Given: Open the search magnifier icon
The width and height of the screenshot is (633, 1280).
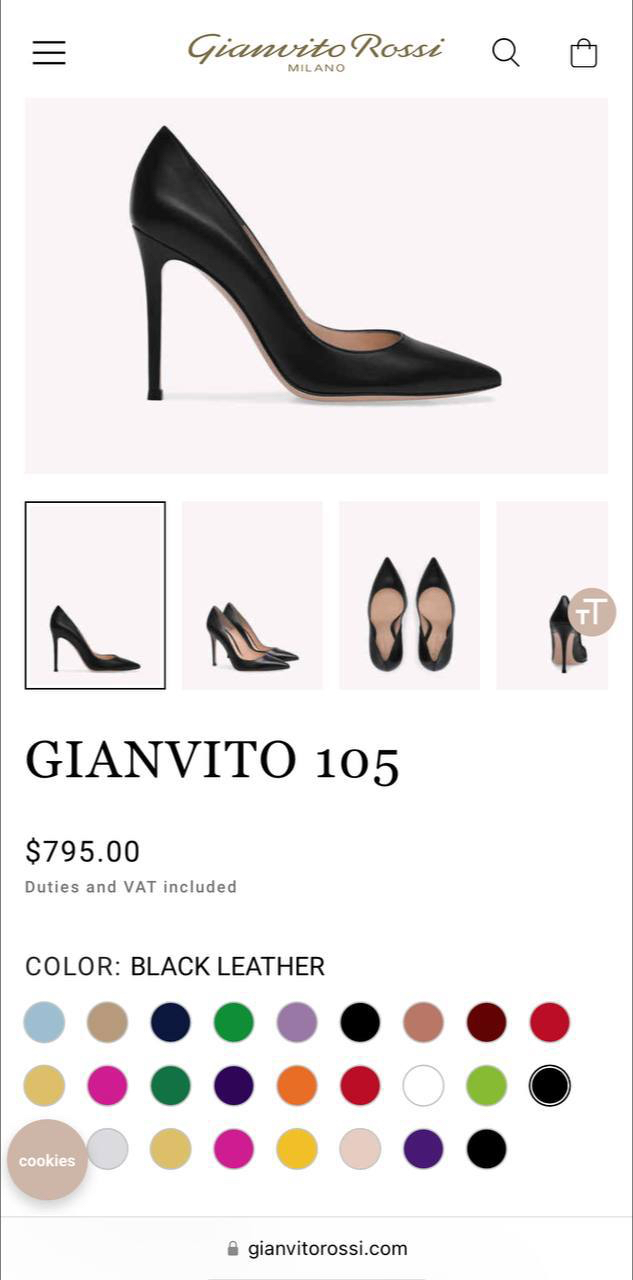Looking at the screenshot, I should coord(506,52).
